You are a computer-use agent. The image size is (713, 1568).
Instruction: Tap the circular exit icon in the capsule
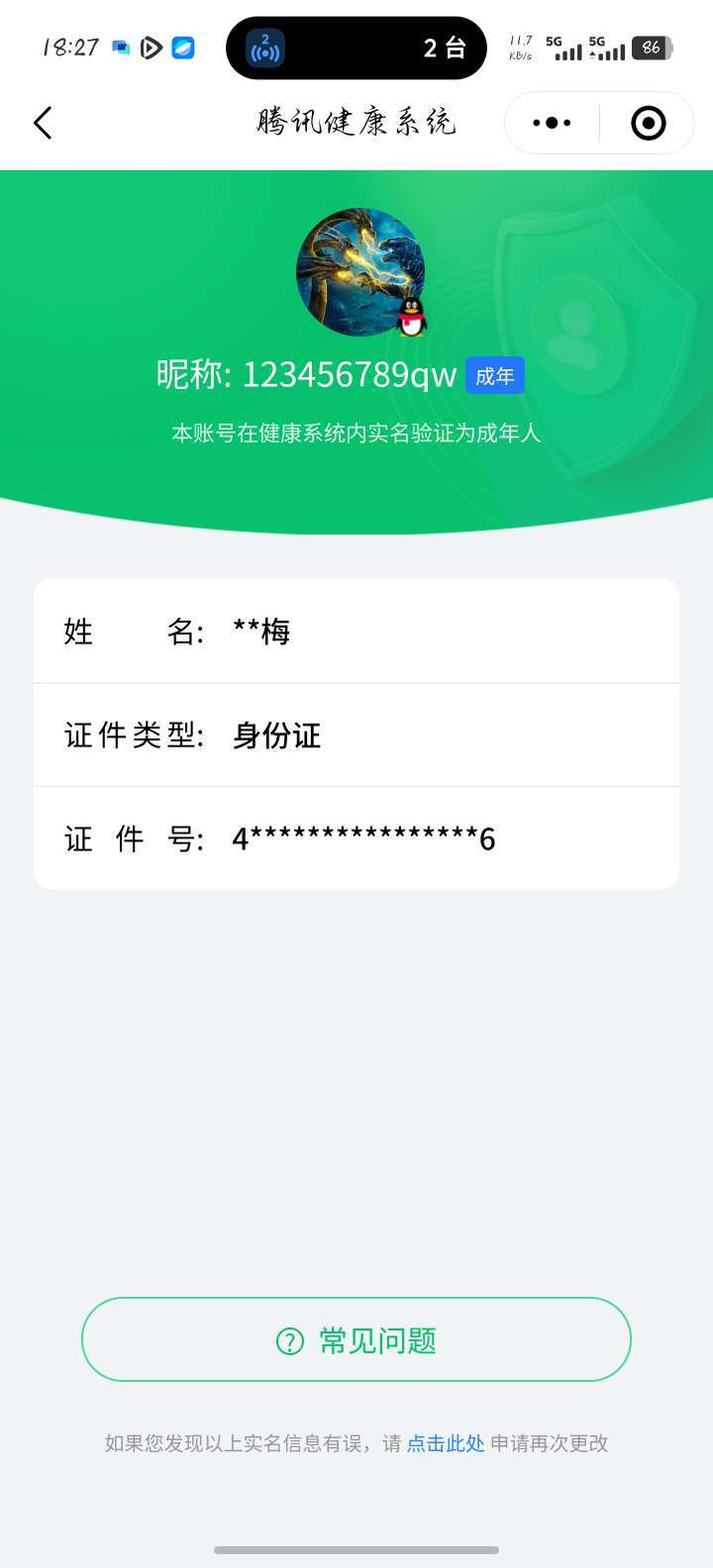648,123
